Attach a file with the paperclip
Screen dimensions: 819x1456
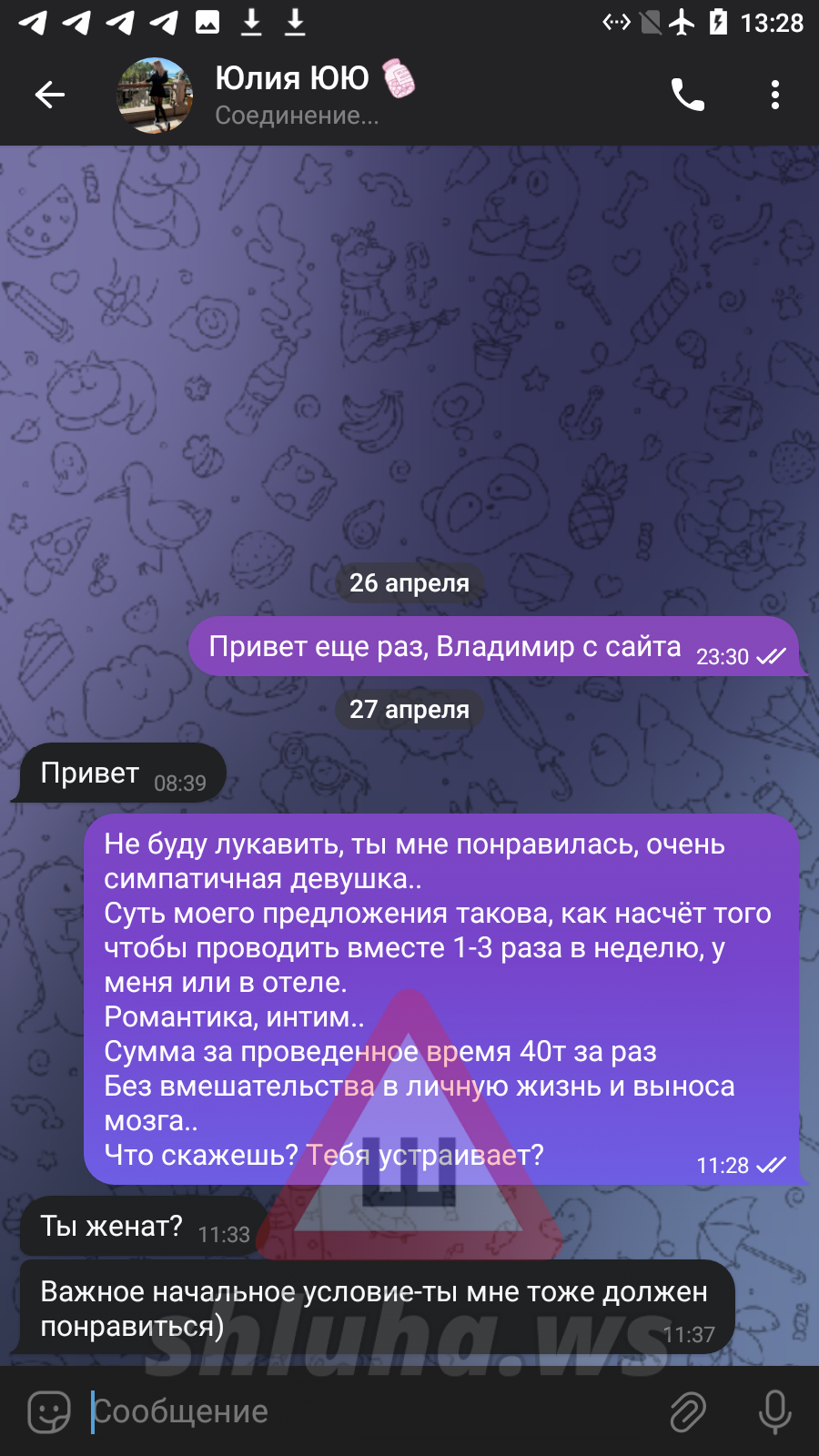[x=688, y=1411]
